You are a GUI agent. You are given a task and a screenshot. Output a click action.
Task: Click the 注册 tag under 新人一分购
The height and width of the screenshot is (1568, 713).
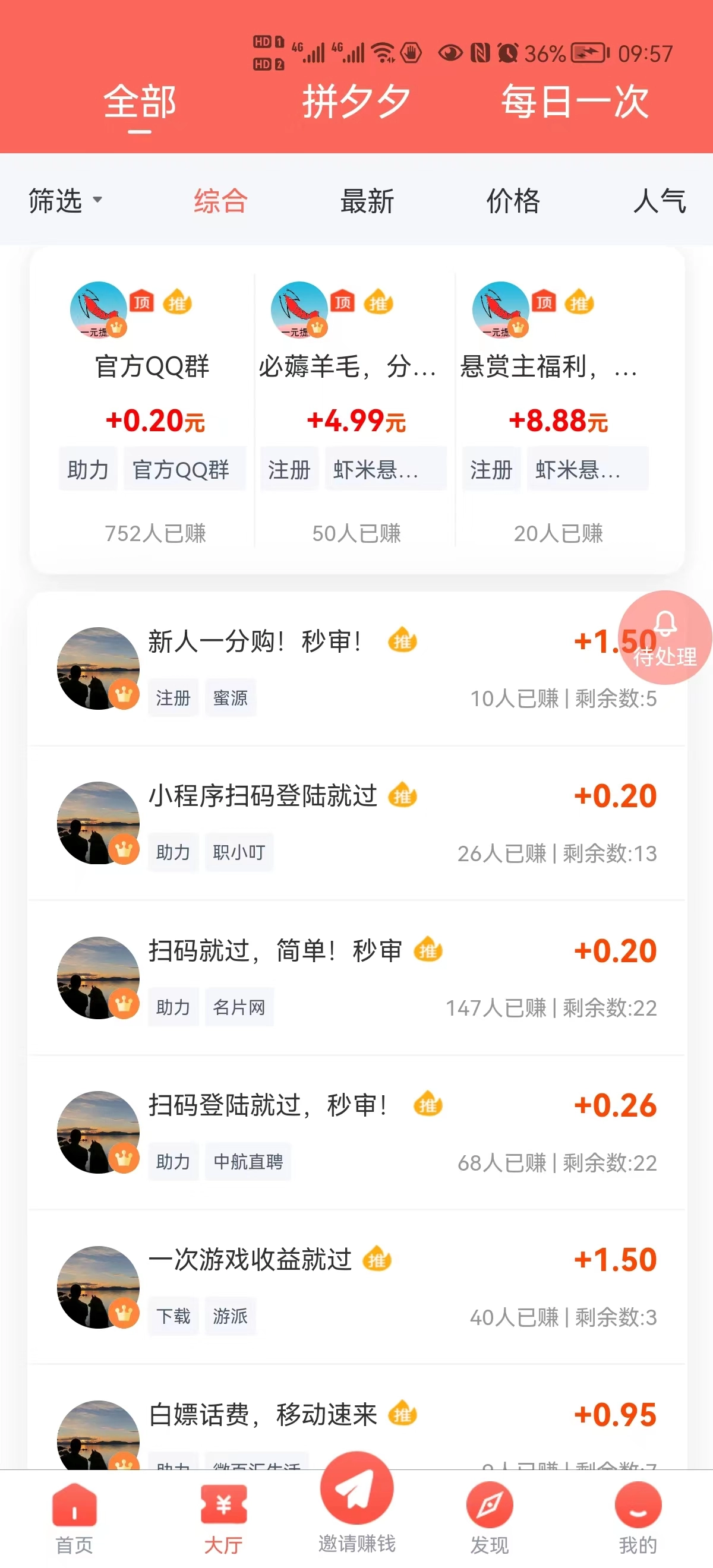click(172, 698)
